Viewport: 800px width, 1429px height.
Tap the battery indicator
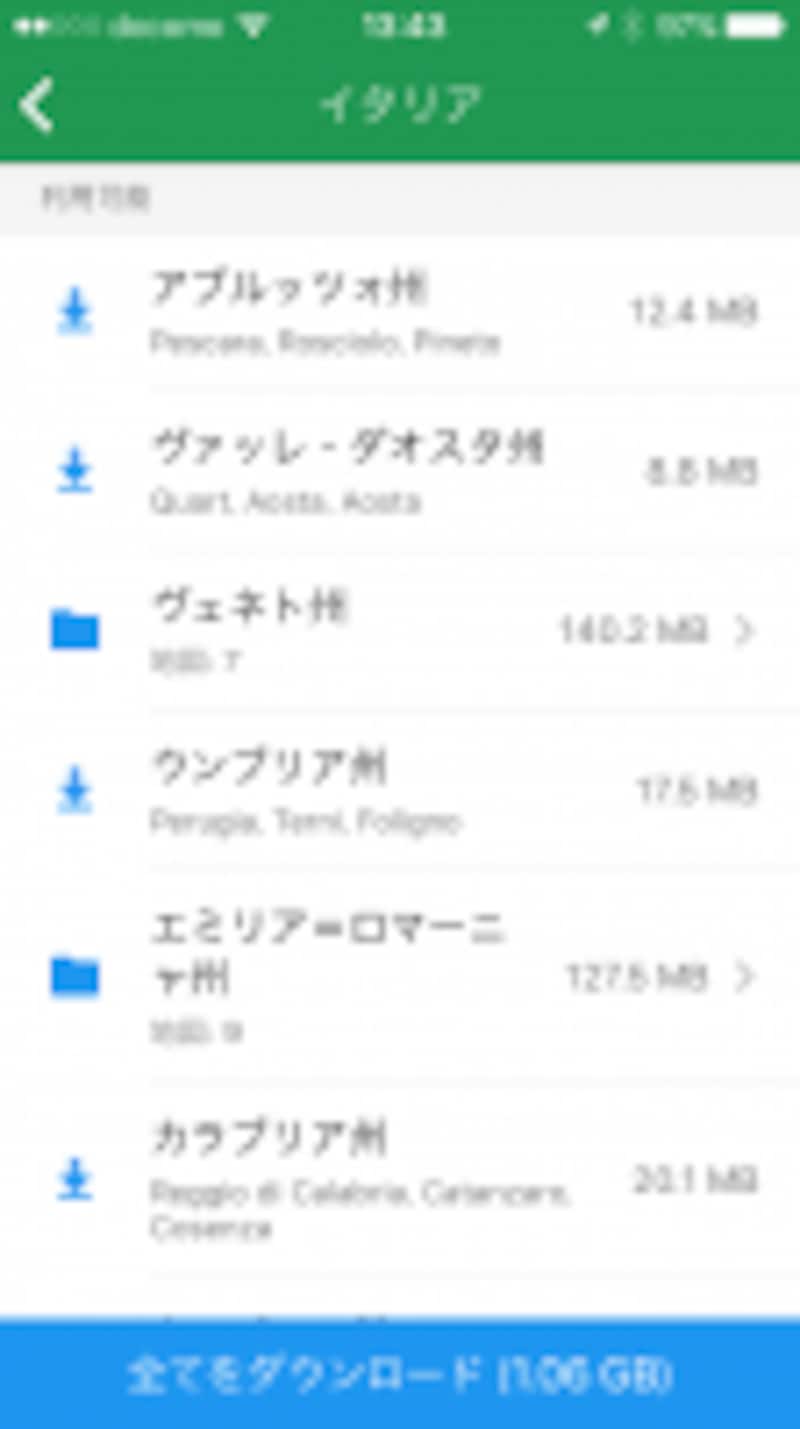click(x=755, y=27)
